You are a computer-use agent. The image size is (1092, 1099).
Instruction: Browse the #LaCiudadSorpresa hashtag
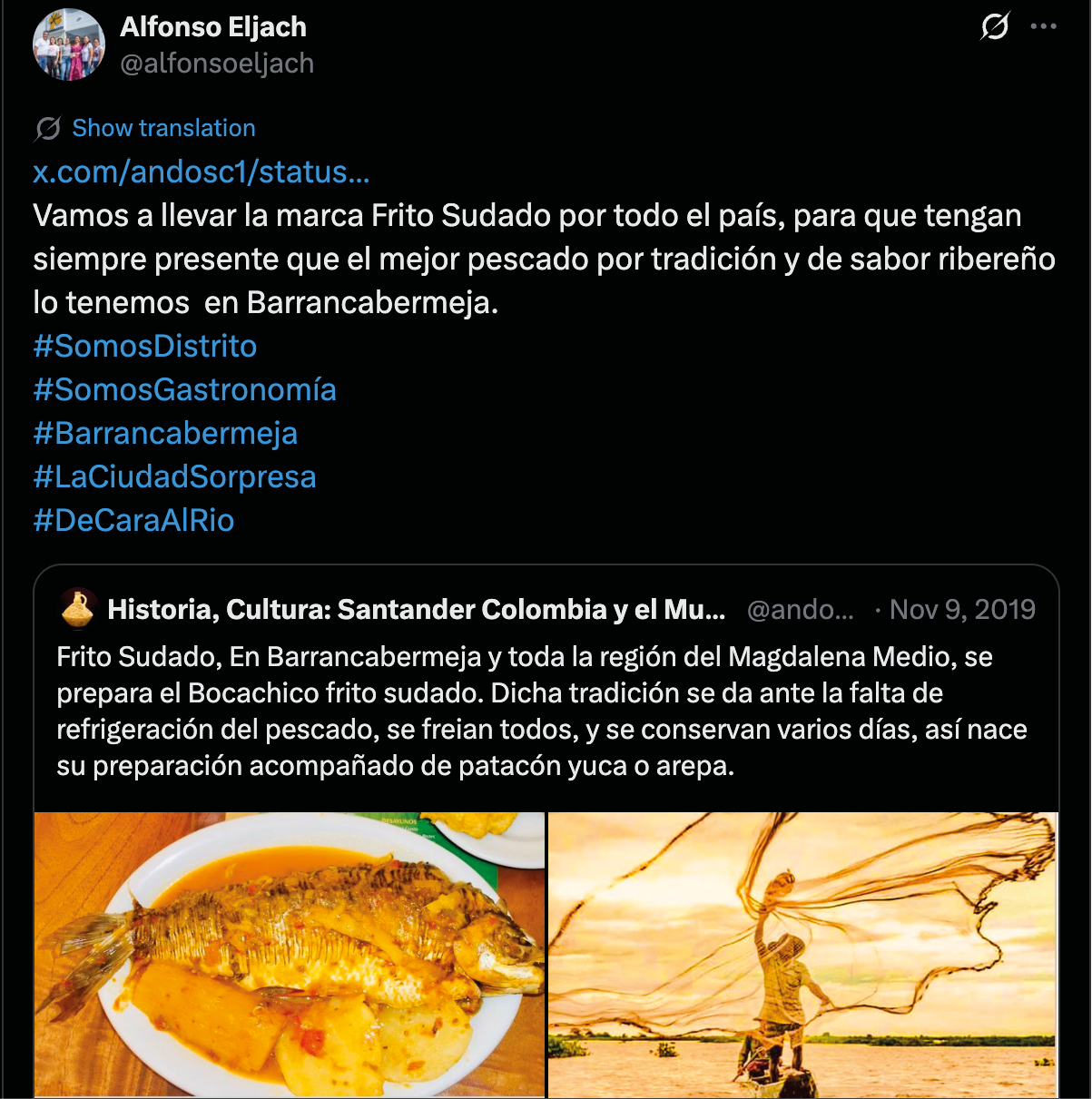[x=175, y=476]
